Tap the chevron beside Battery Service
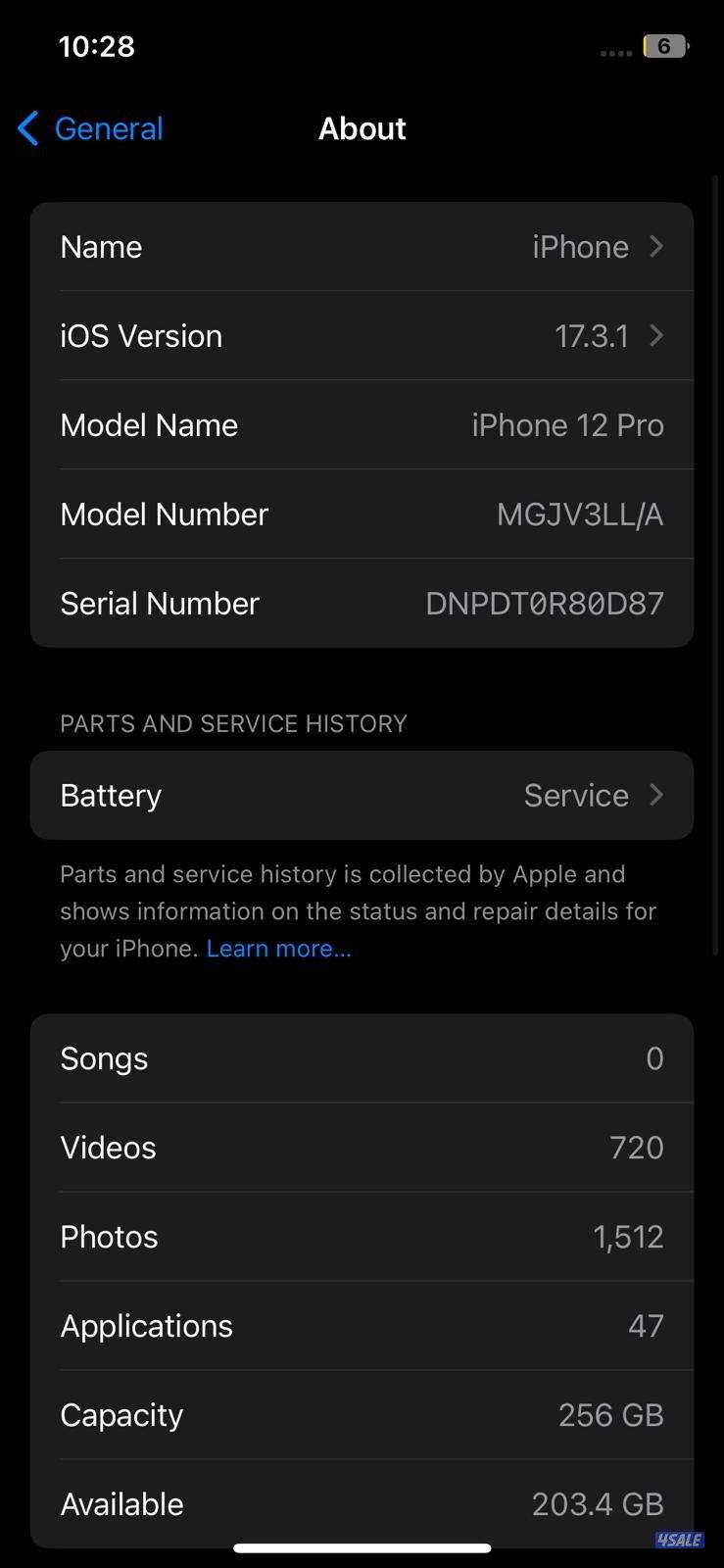This screenshot has height=1568, width=724. (656, 796)
